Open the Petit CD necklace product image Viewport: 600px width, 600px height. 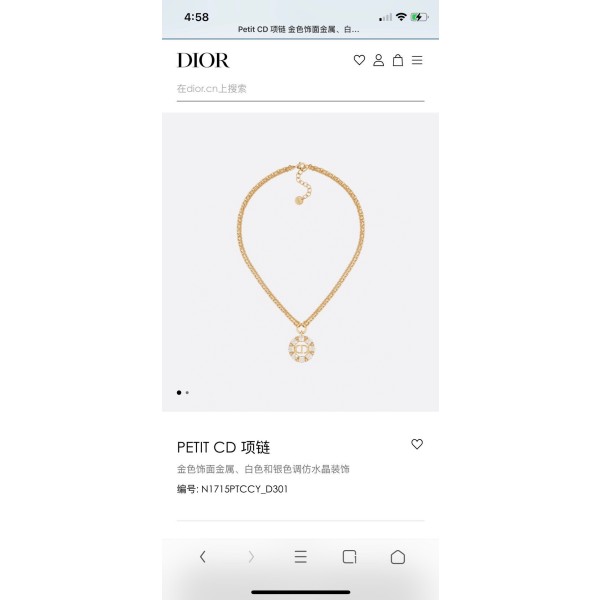(300, 262)
